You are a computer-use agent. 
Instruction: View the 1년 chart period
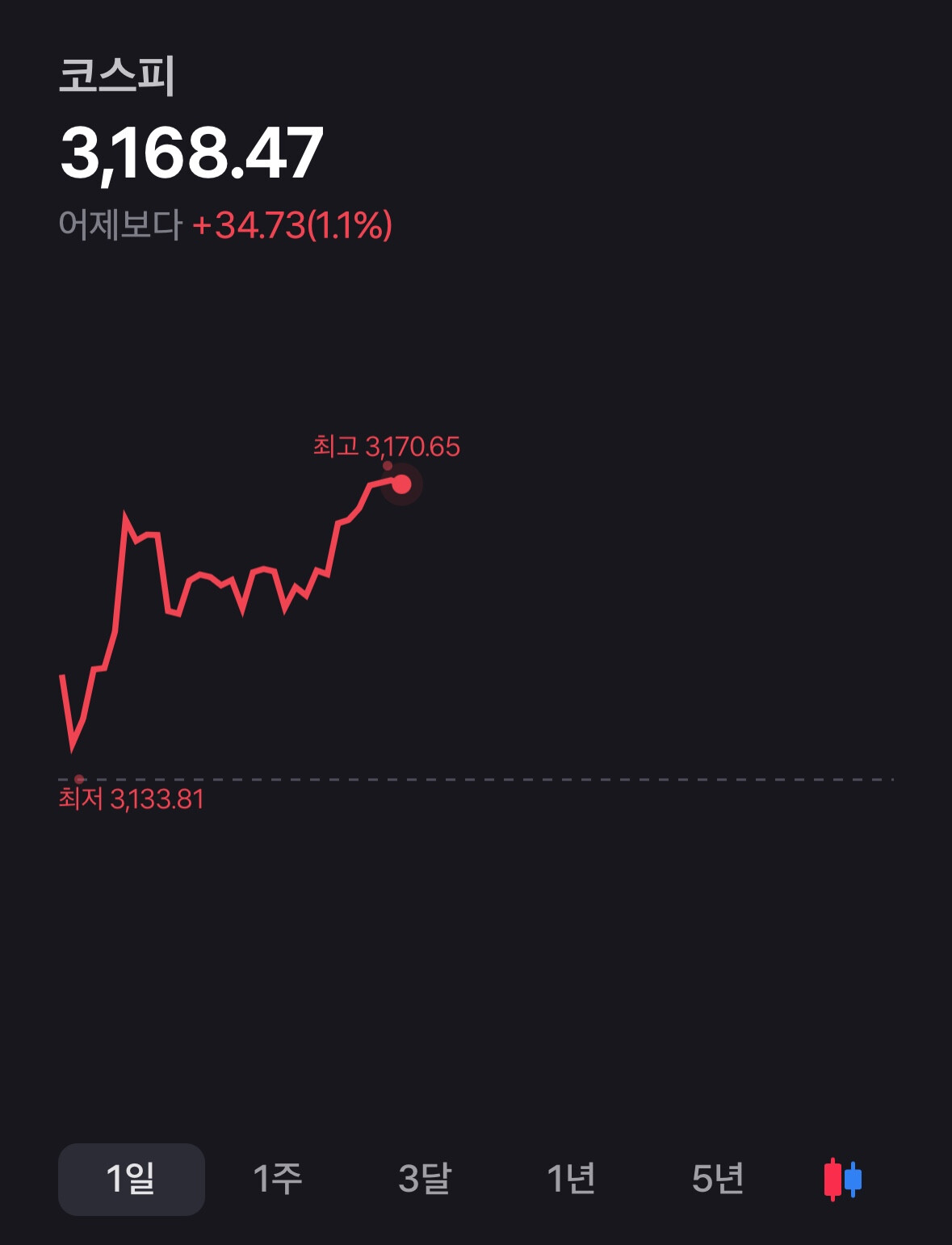point(571,1179)
